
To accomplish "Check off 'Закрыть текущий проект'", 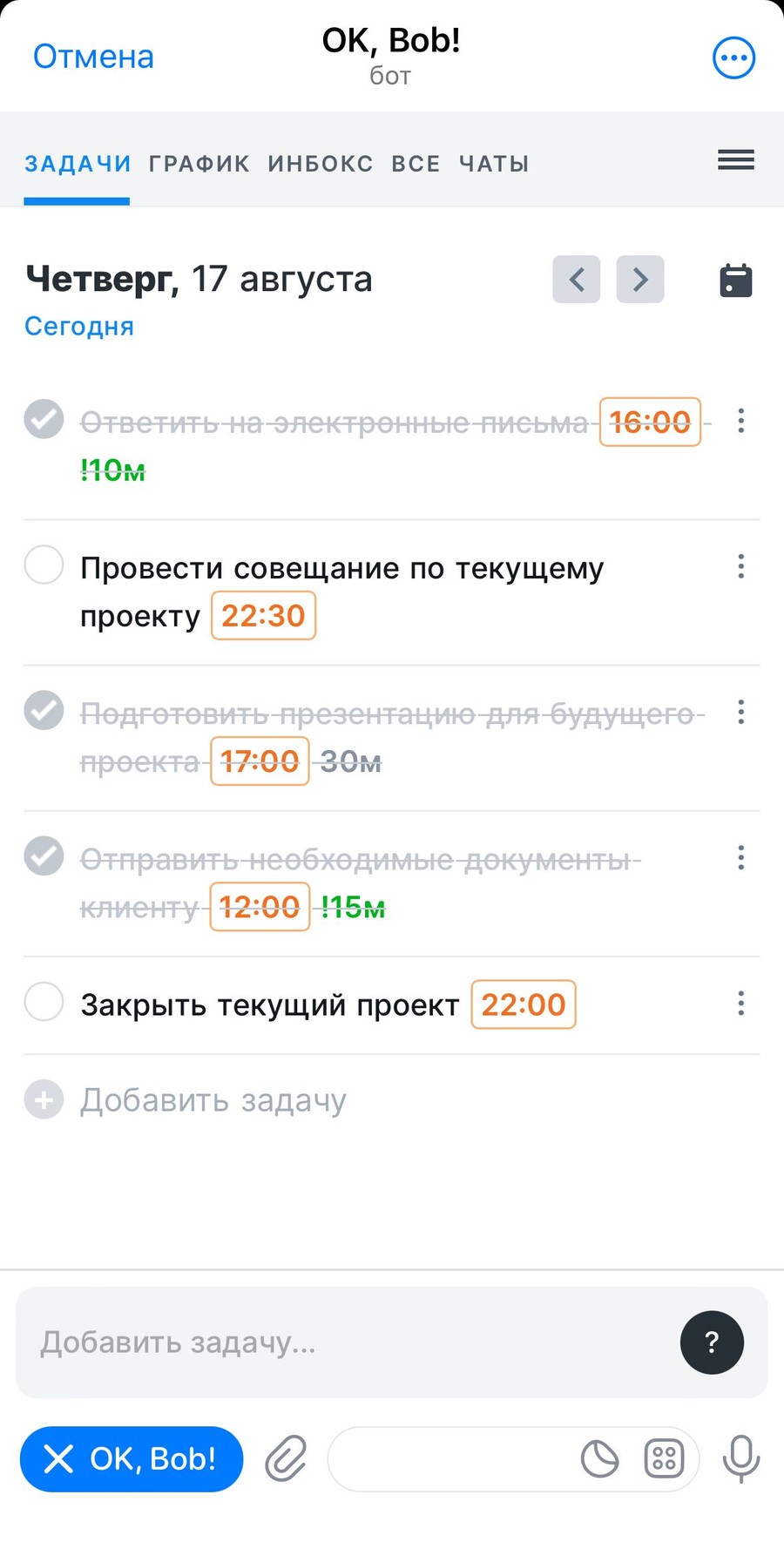I will (x=44, y=1002).
